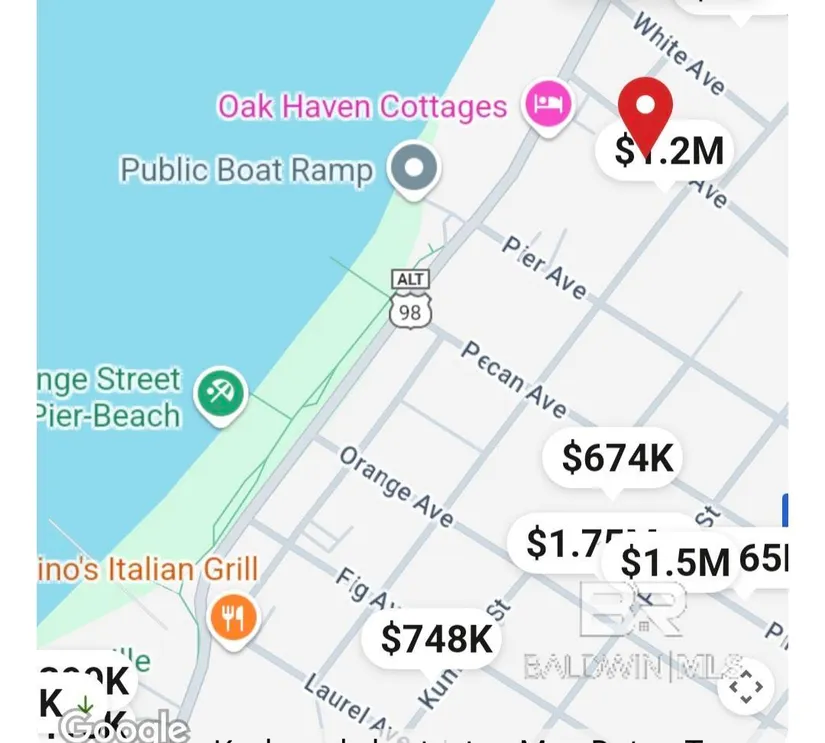The image size is (825, 743).
Task: Open the $674K listing price marker
Action: tap(616, 459)
